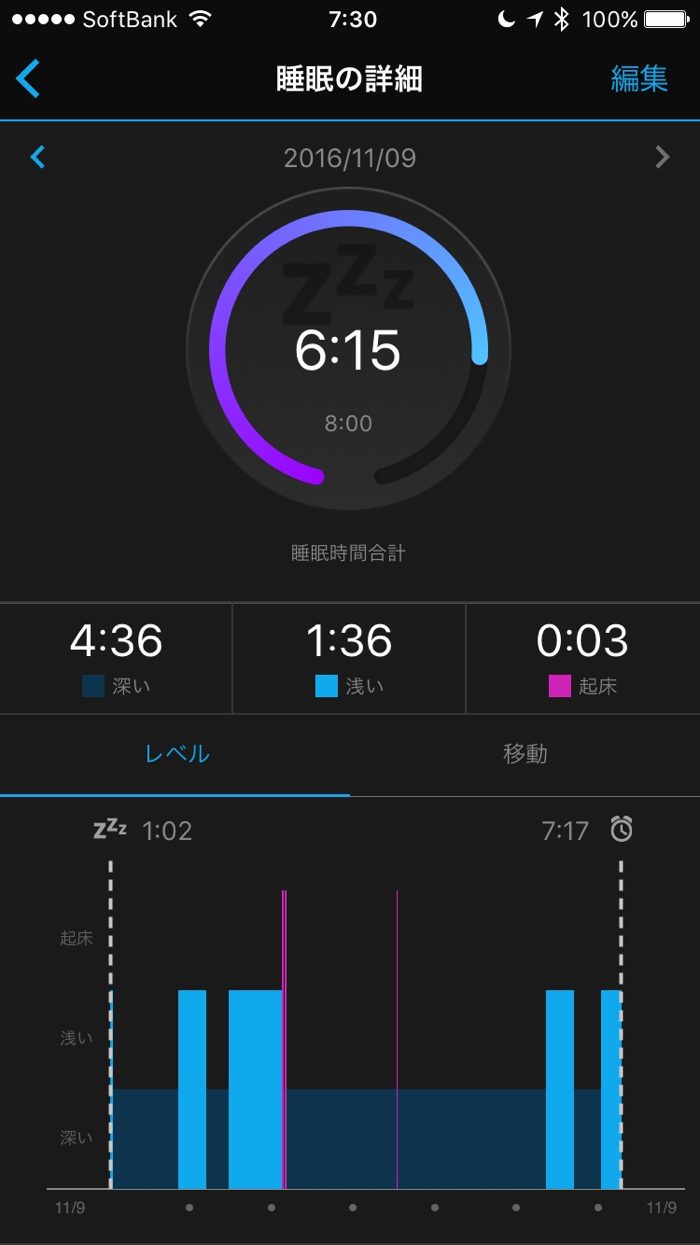Go to the next day's sleep
This screenshot has width=700, height=1245.
click(x=661, y=157)
